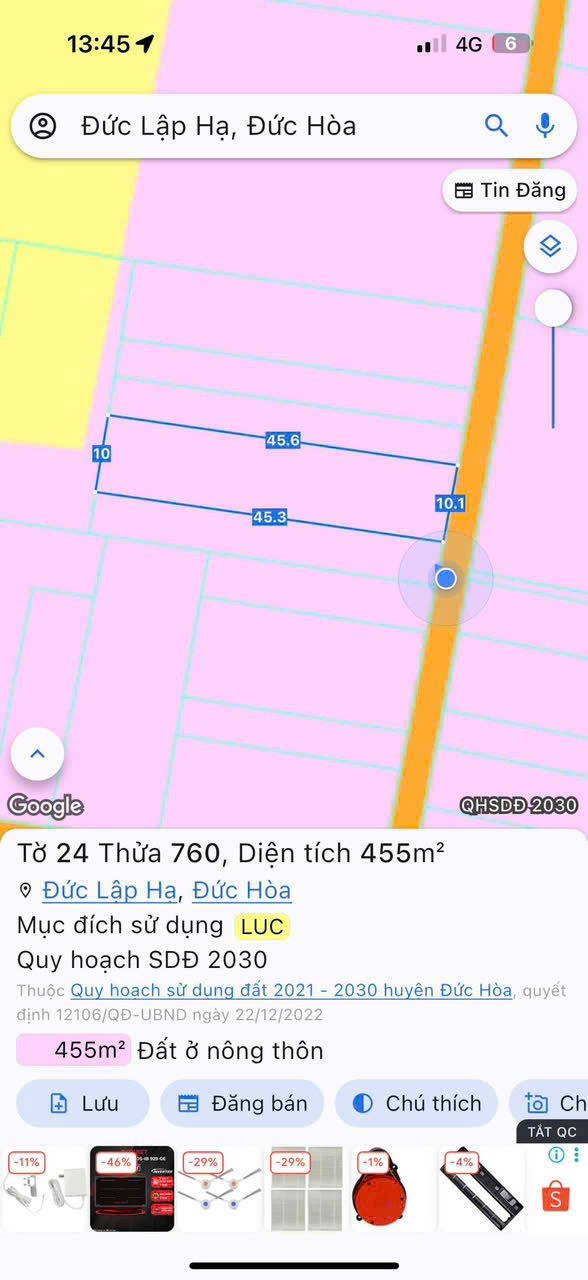The height and width of the screenshot is (1280, 588).
Task: Tap the current location blue dot
Action: (446, 578)
